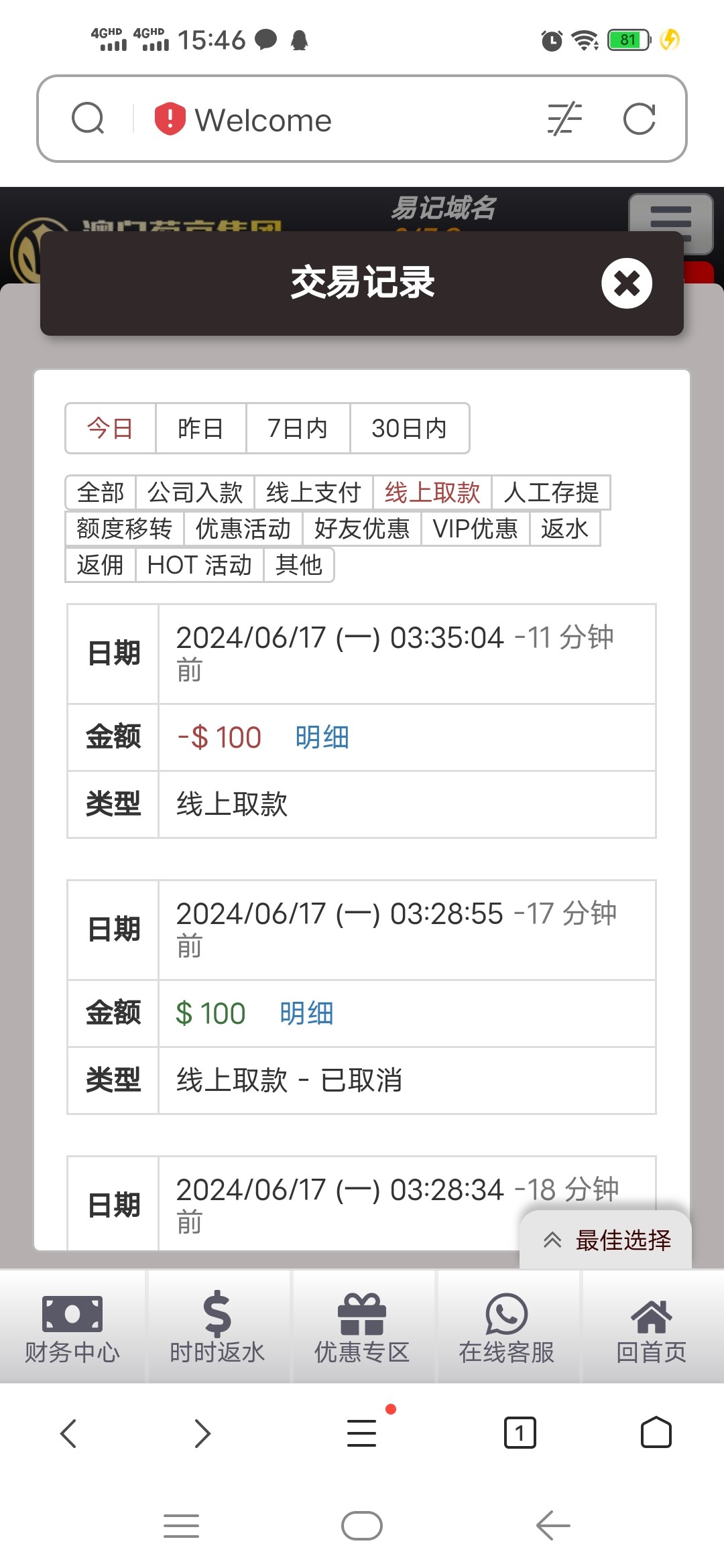The width and height of the screenshot is (724, 1568).
Task: Open 财务中心 in the bottom bar
Action: (72, 1327)
